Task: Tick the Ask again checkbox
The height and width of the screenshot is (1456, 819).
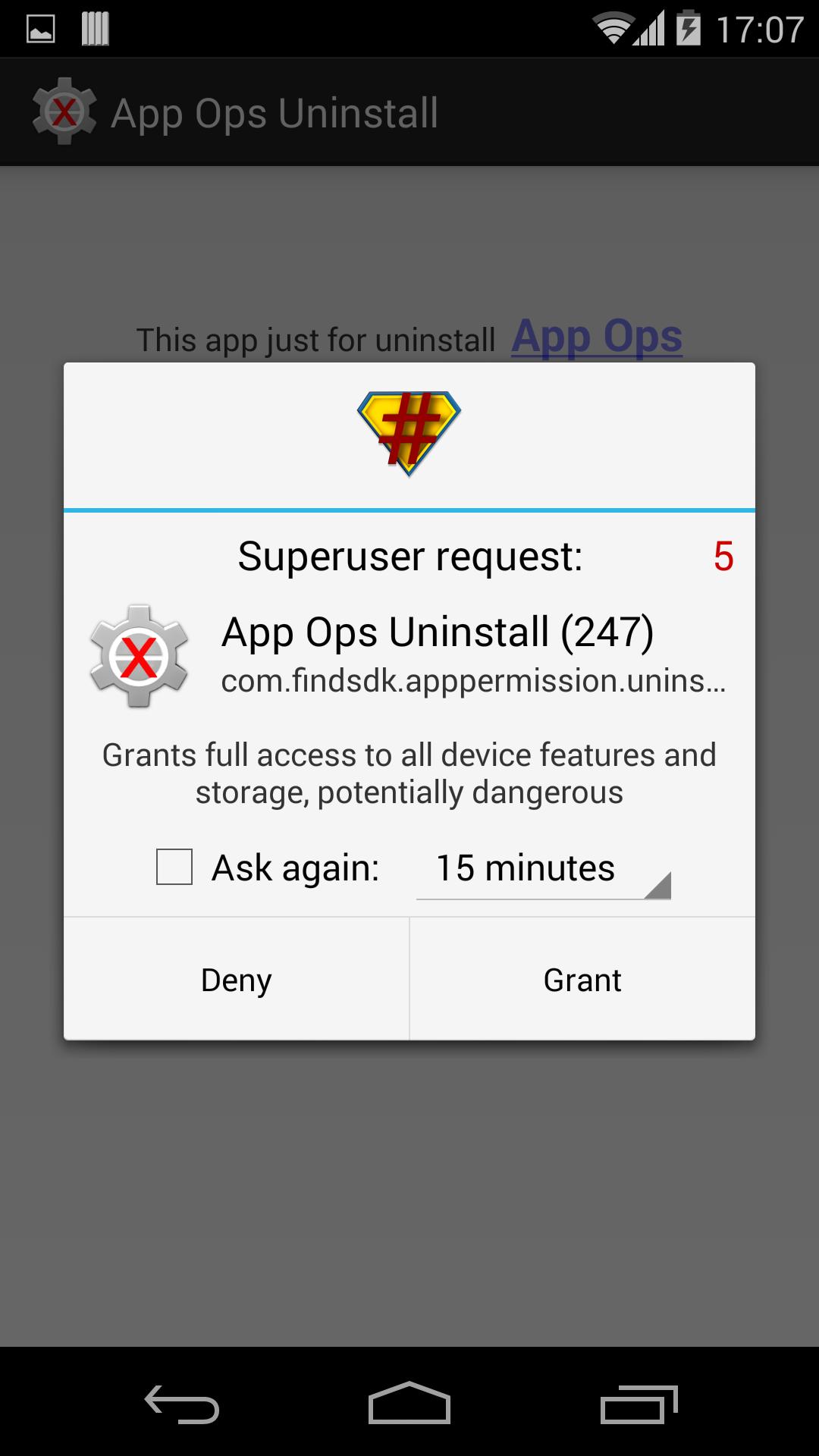Action: click(x=174, y=867)
